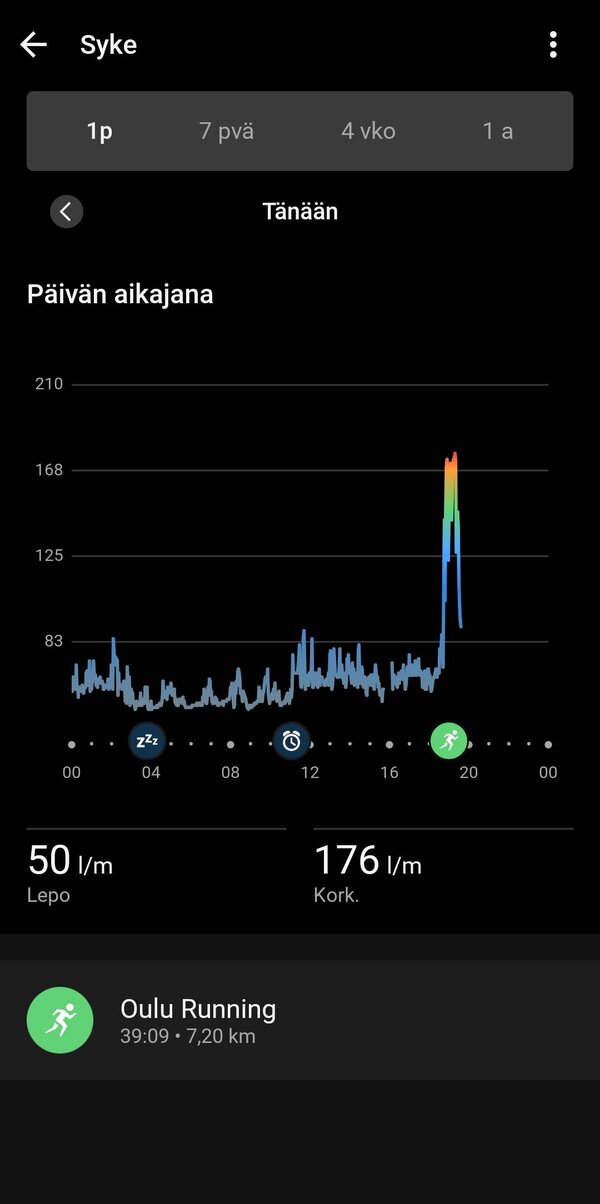Go back from the Syke screen
Viewport: 600px width, 1204px height.
34,45
